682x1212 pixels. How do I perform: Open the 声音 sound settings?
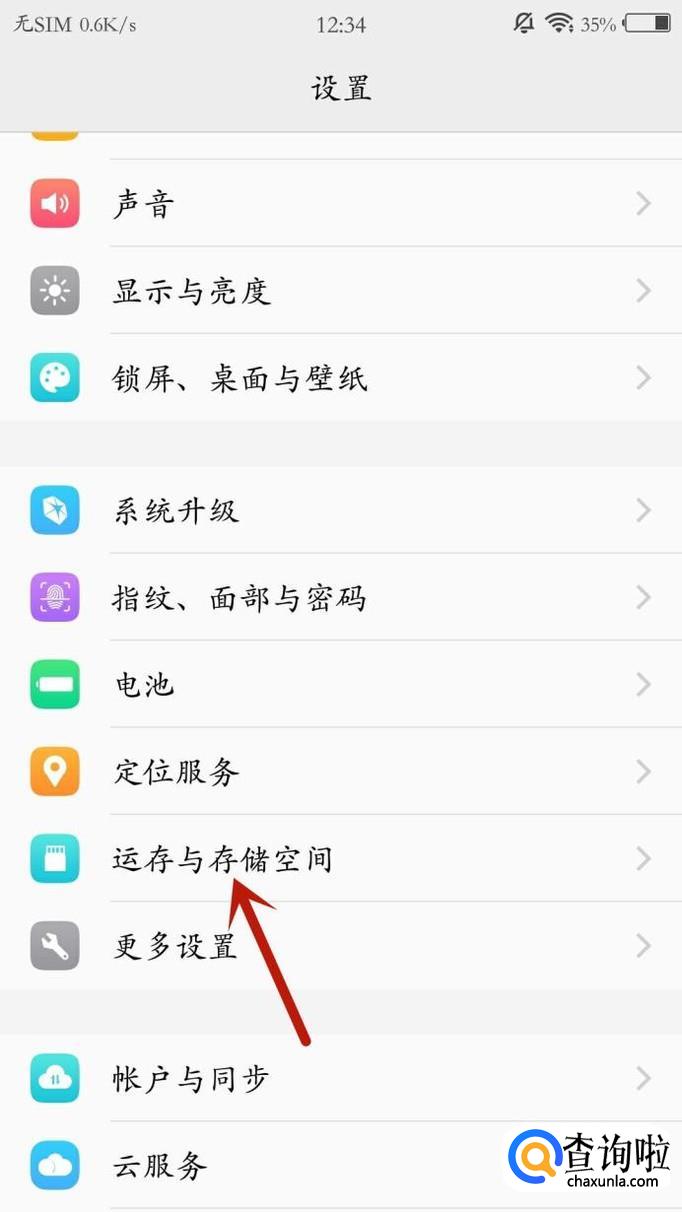(340, 204)
